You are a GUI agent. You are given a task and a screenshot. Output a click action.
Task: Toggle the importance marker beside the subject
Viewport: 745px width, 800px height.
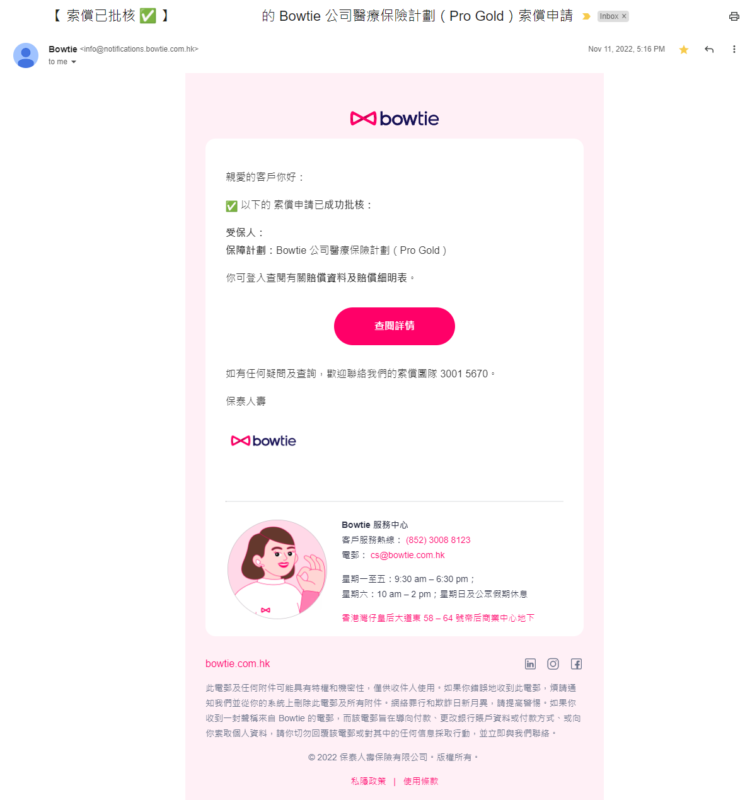point(586,17)
